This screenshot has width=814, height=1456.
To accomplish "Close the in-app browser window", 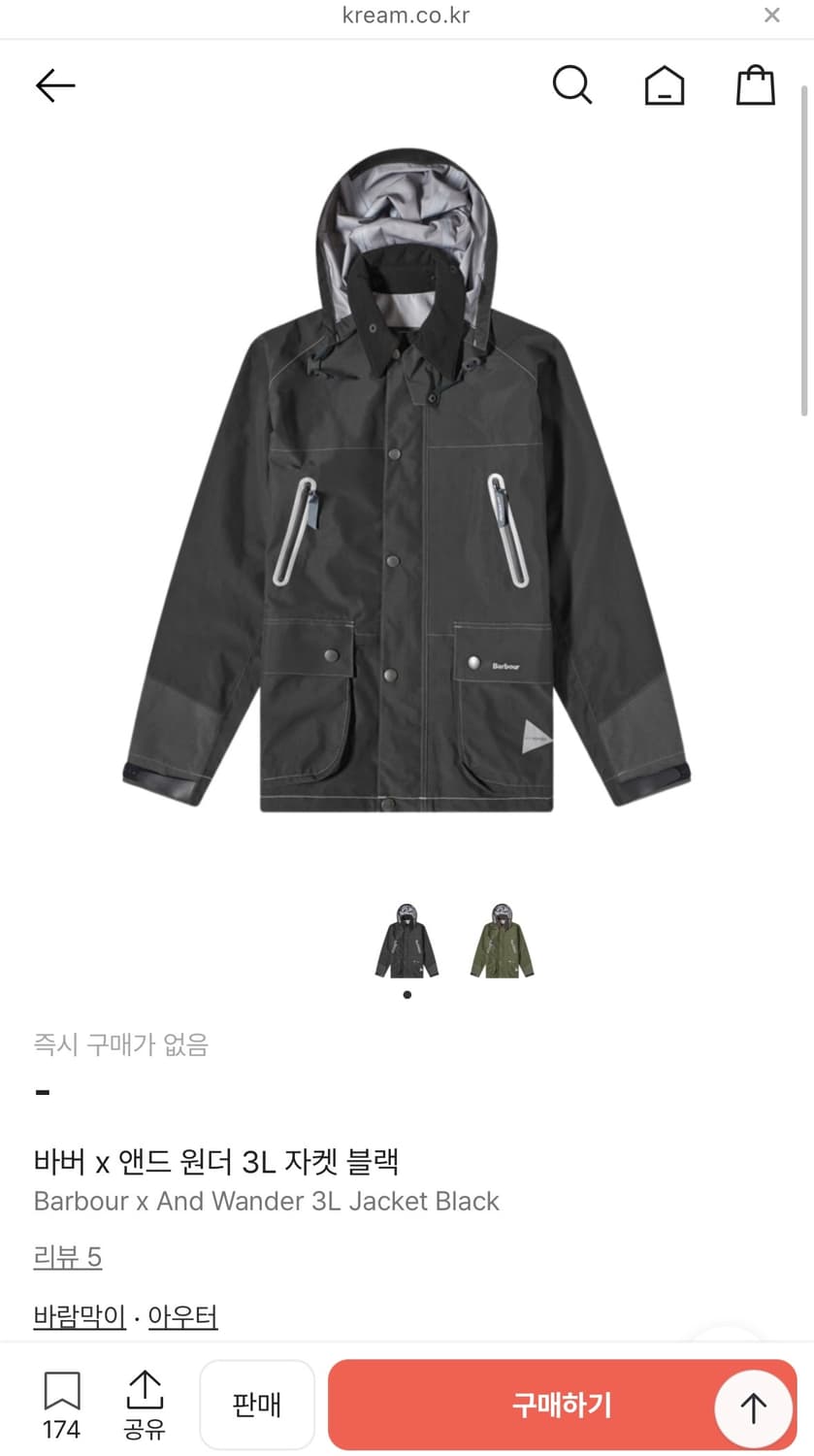I will tap(771, 15).
